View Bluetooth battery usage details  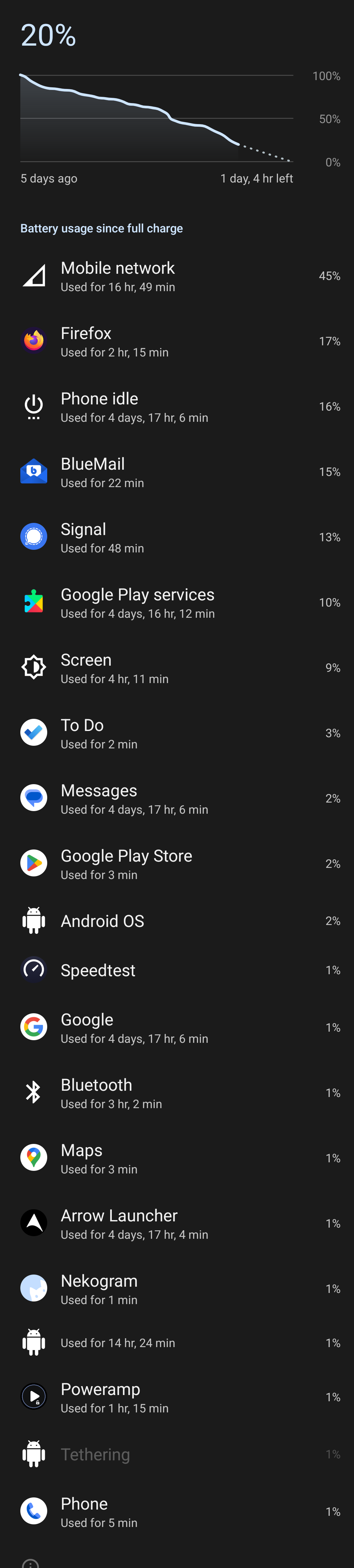(176, 1093)
